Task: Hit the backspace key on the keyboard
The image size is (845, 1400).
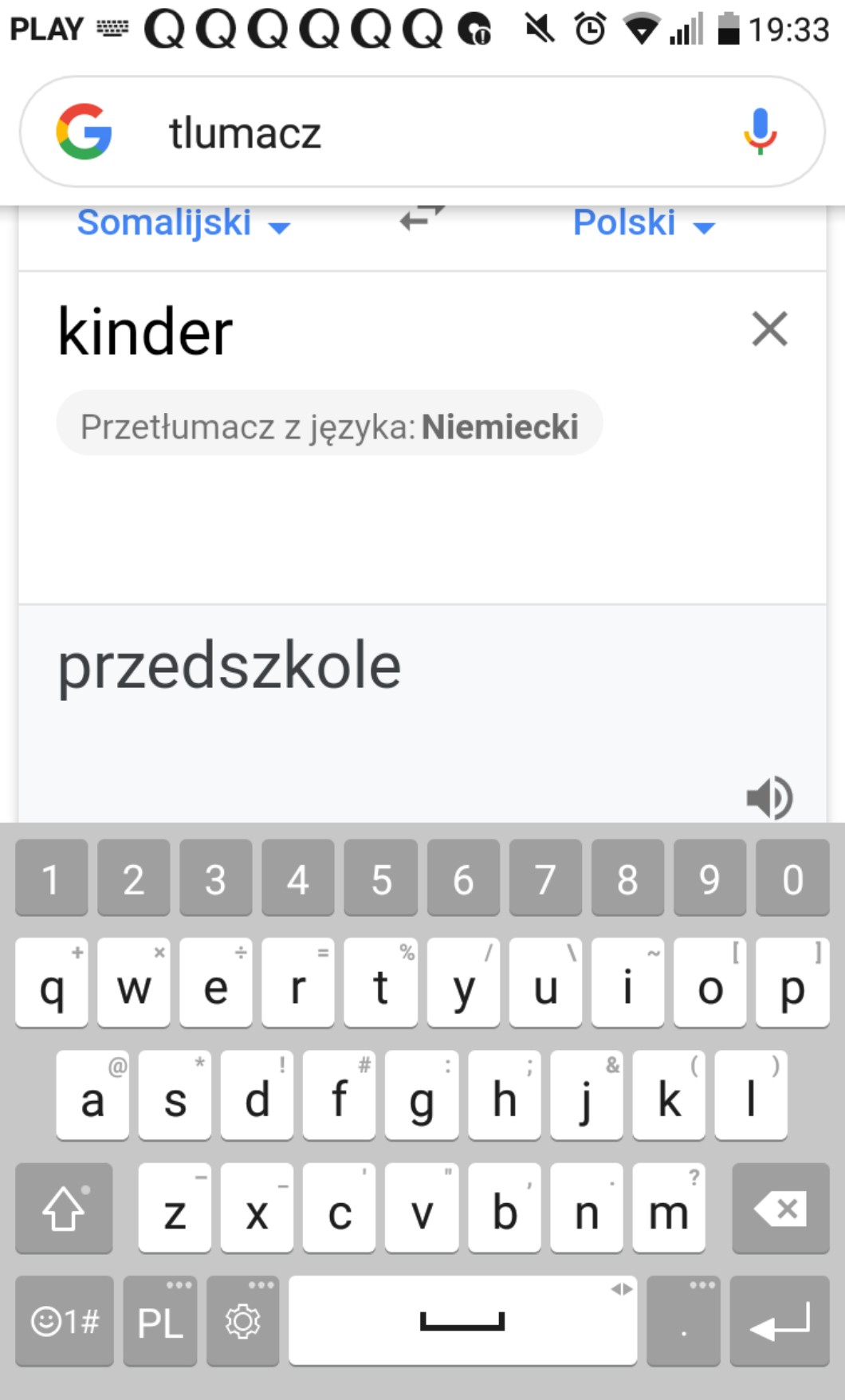Action: point(780,1209)
